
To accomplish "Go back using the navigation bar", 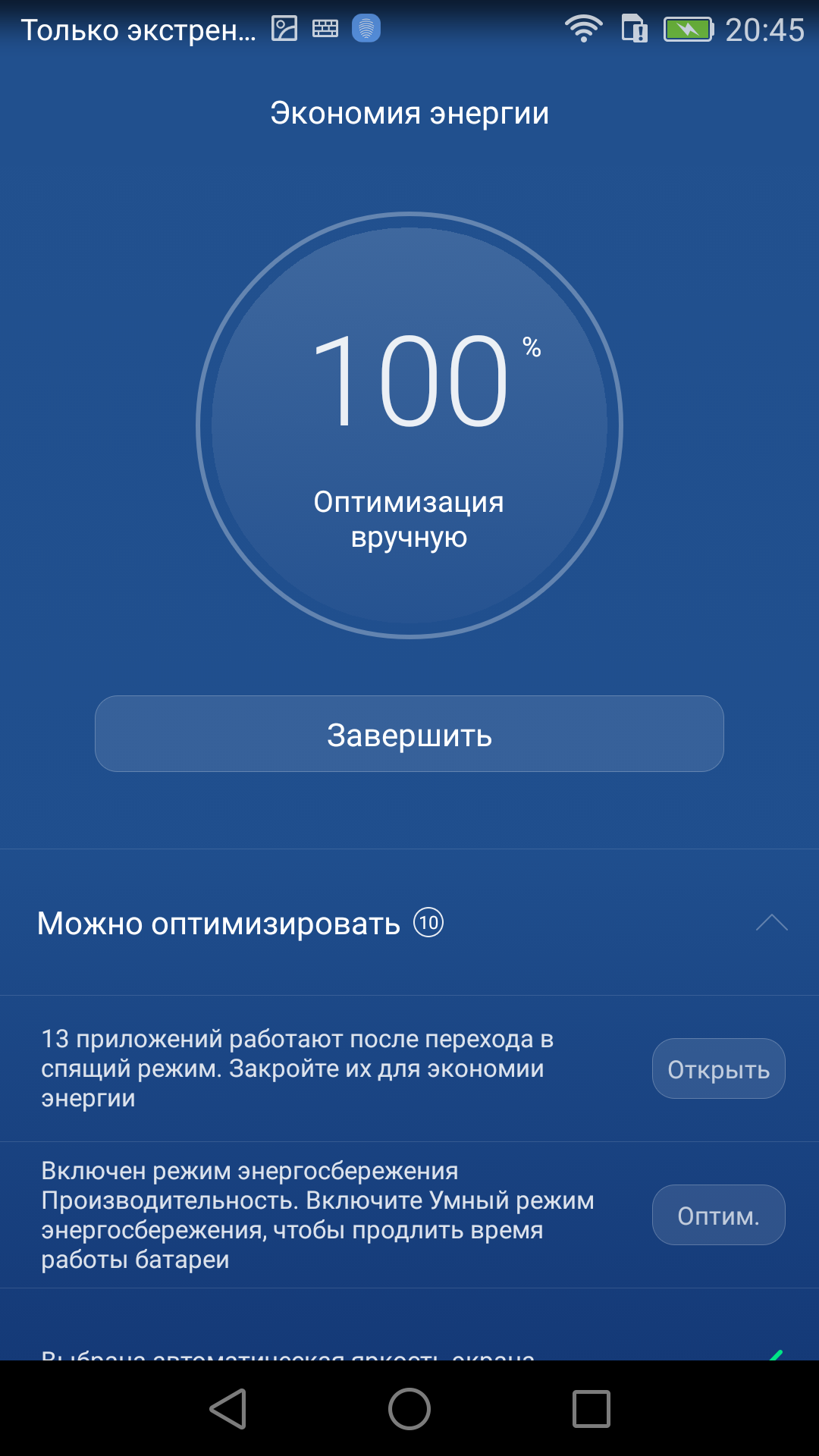I will tap(227, 1409).
